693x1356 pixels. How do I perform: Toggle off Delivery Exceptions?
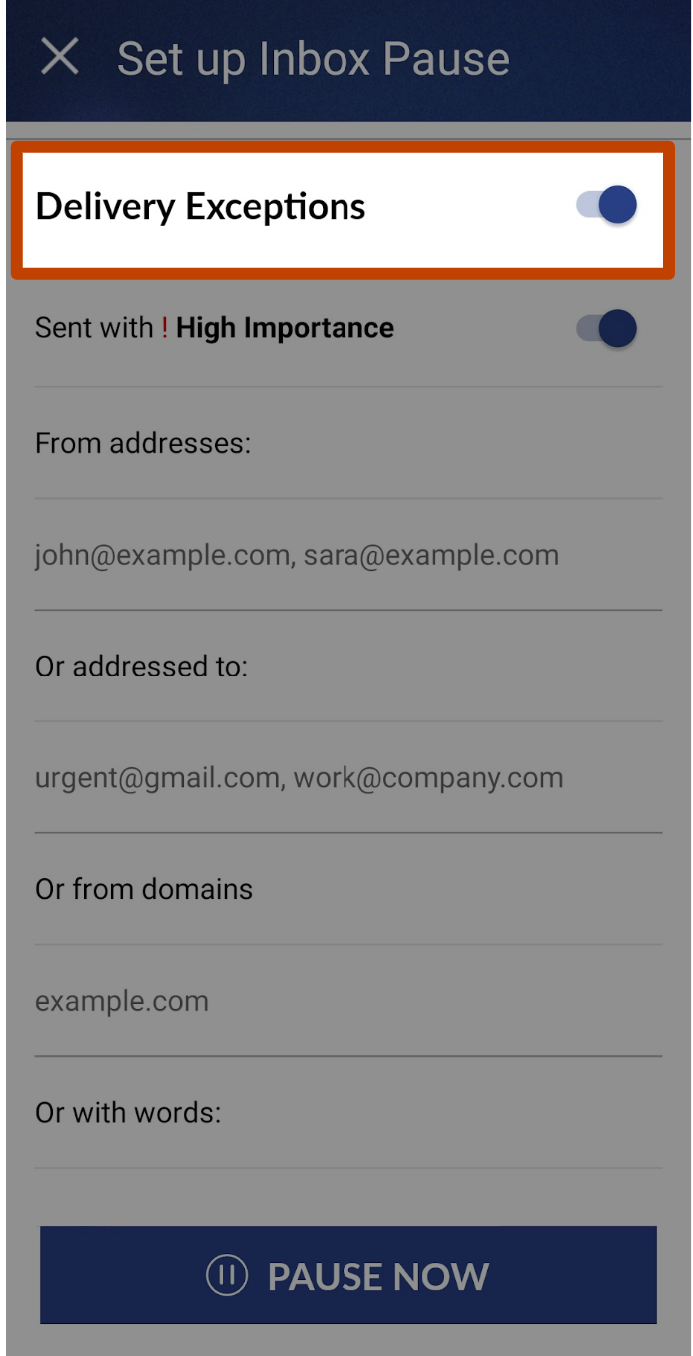tap(606, 205)
